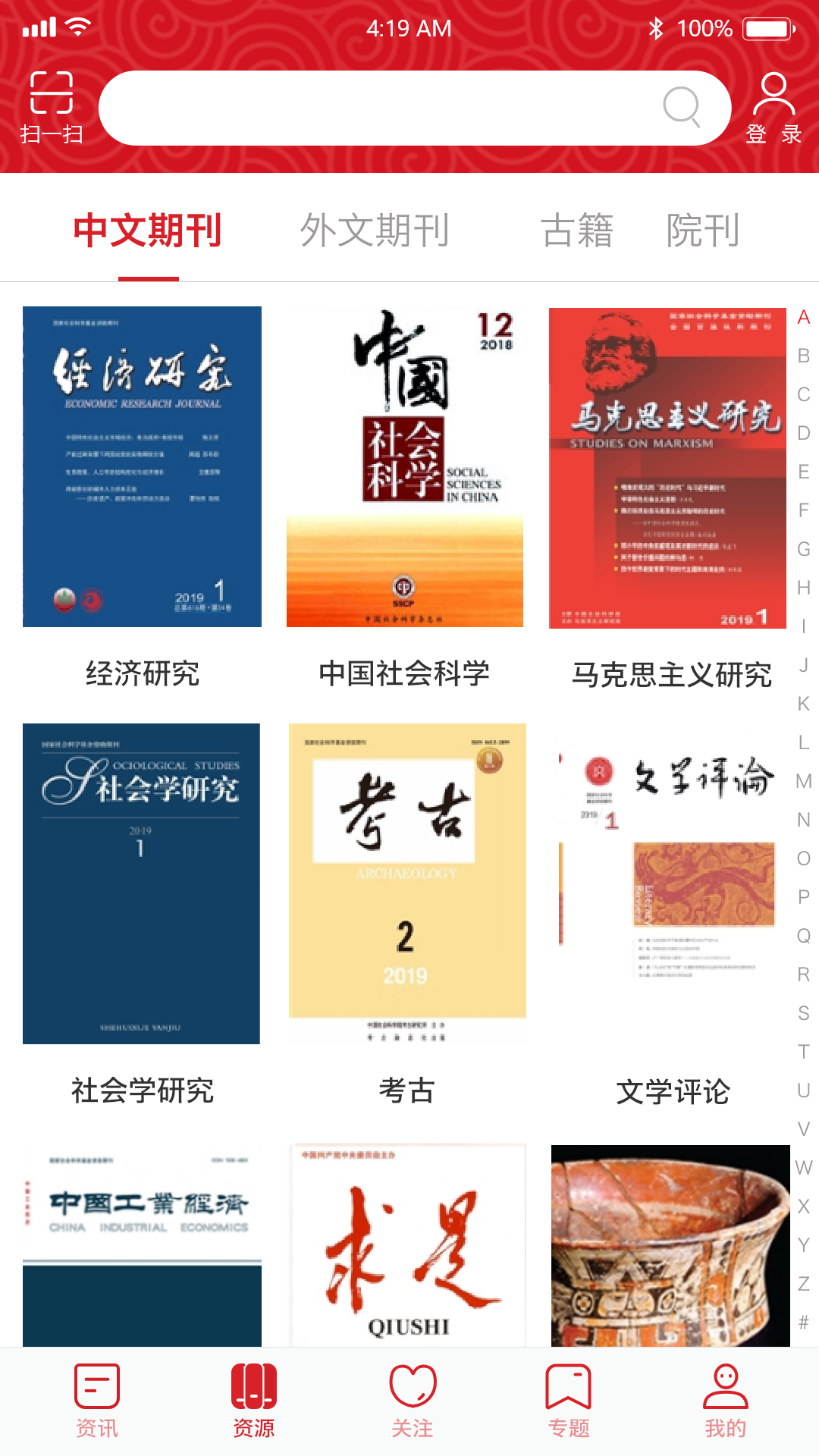Viewport: 819px width, 1456px height.
Task: Jump to letter M in index
Action: pyautogui.click(x=804, y=781)
